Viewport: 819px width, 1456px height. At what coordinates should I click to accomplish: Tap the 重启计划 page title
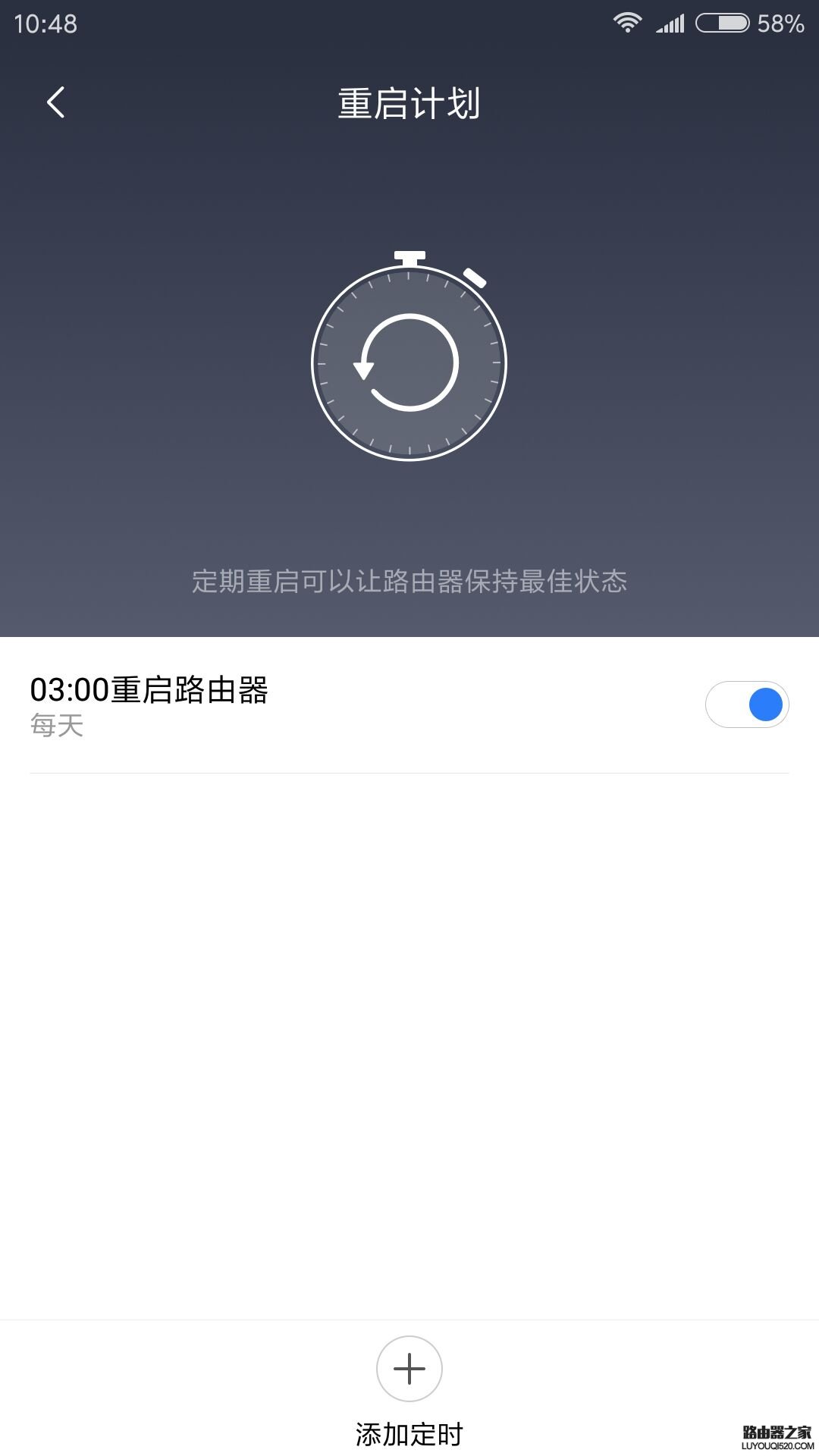click(x=409, y=102)
